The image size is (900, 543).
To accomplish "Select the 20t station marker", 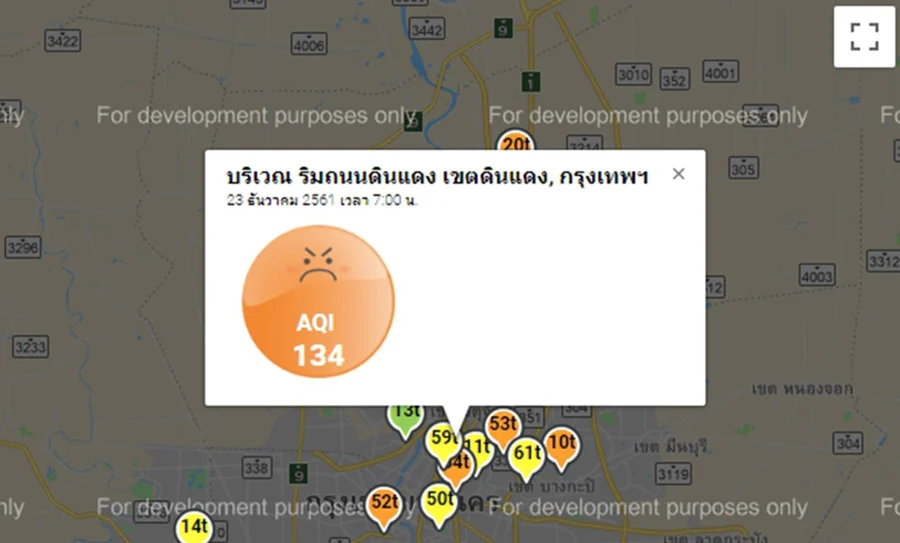I will [x=515, y=141].
